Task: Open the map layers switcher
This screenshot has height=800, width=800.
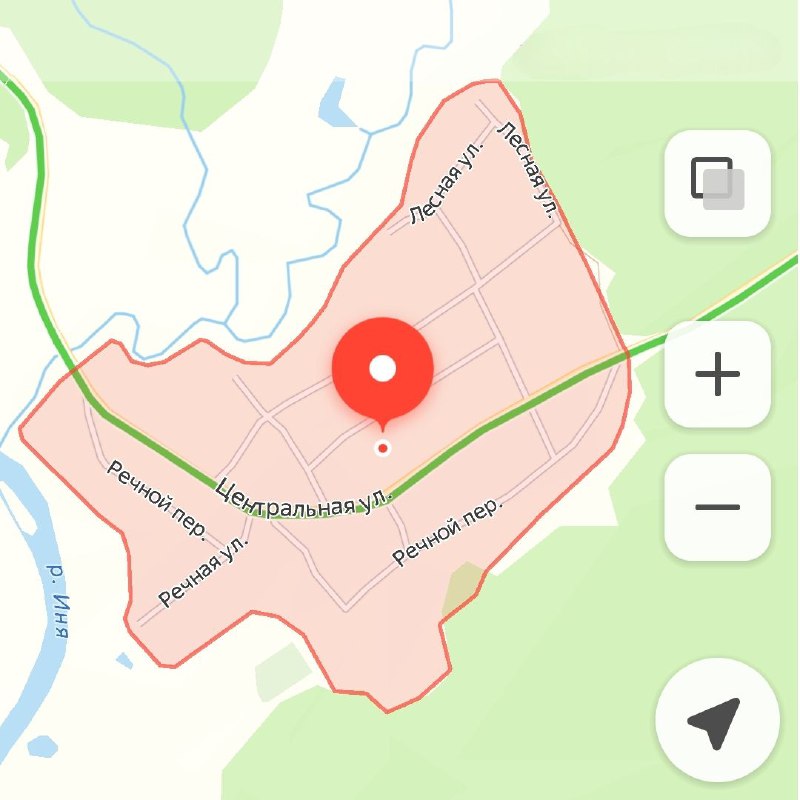Action: tap(717, 183)
